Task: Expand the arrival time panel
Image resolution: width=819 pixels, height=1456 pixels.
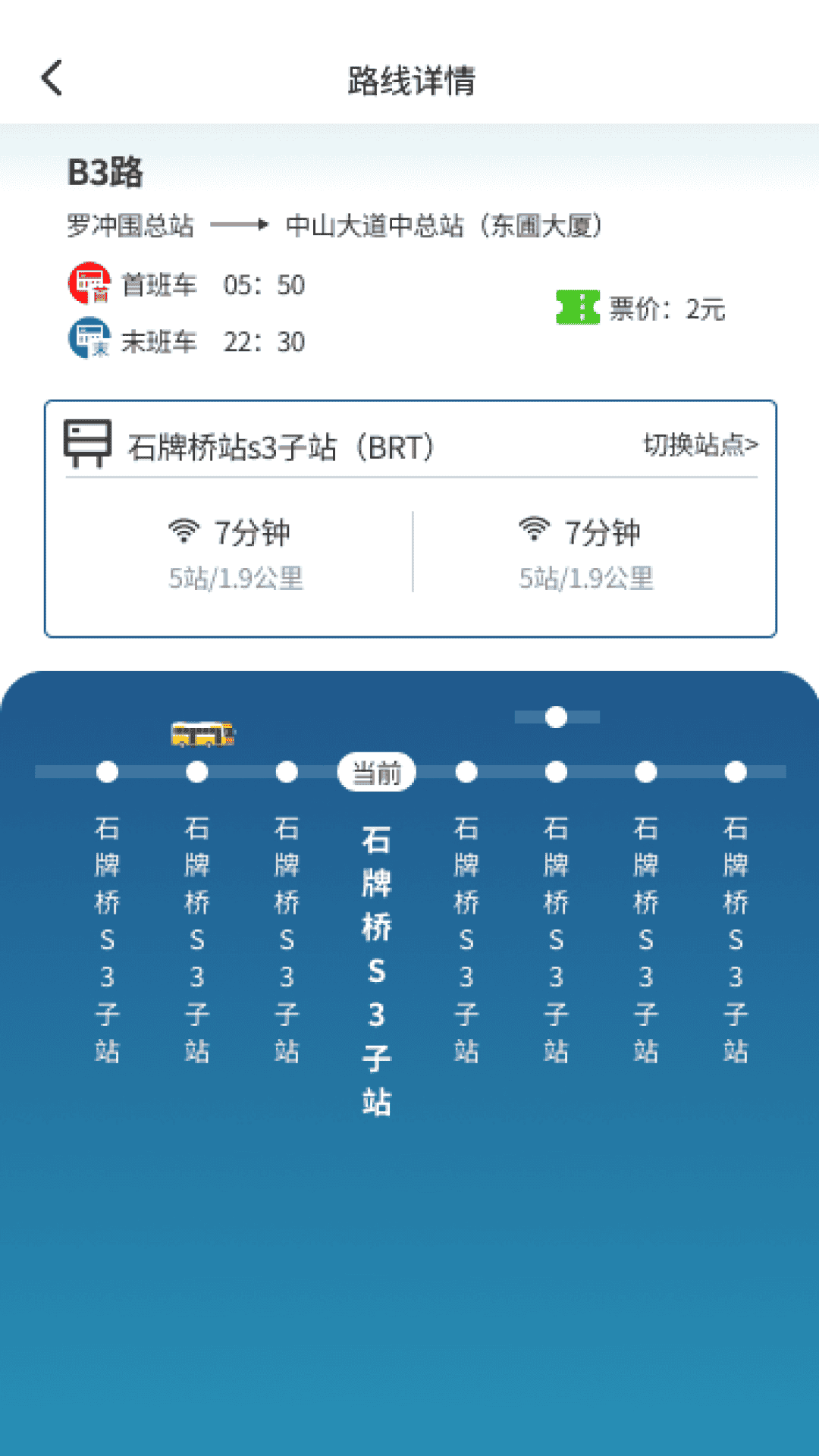Action: 409,516
